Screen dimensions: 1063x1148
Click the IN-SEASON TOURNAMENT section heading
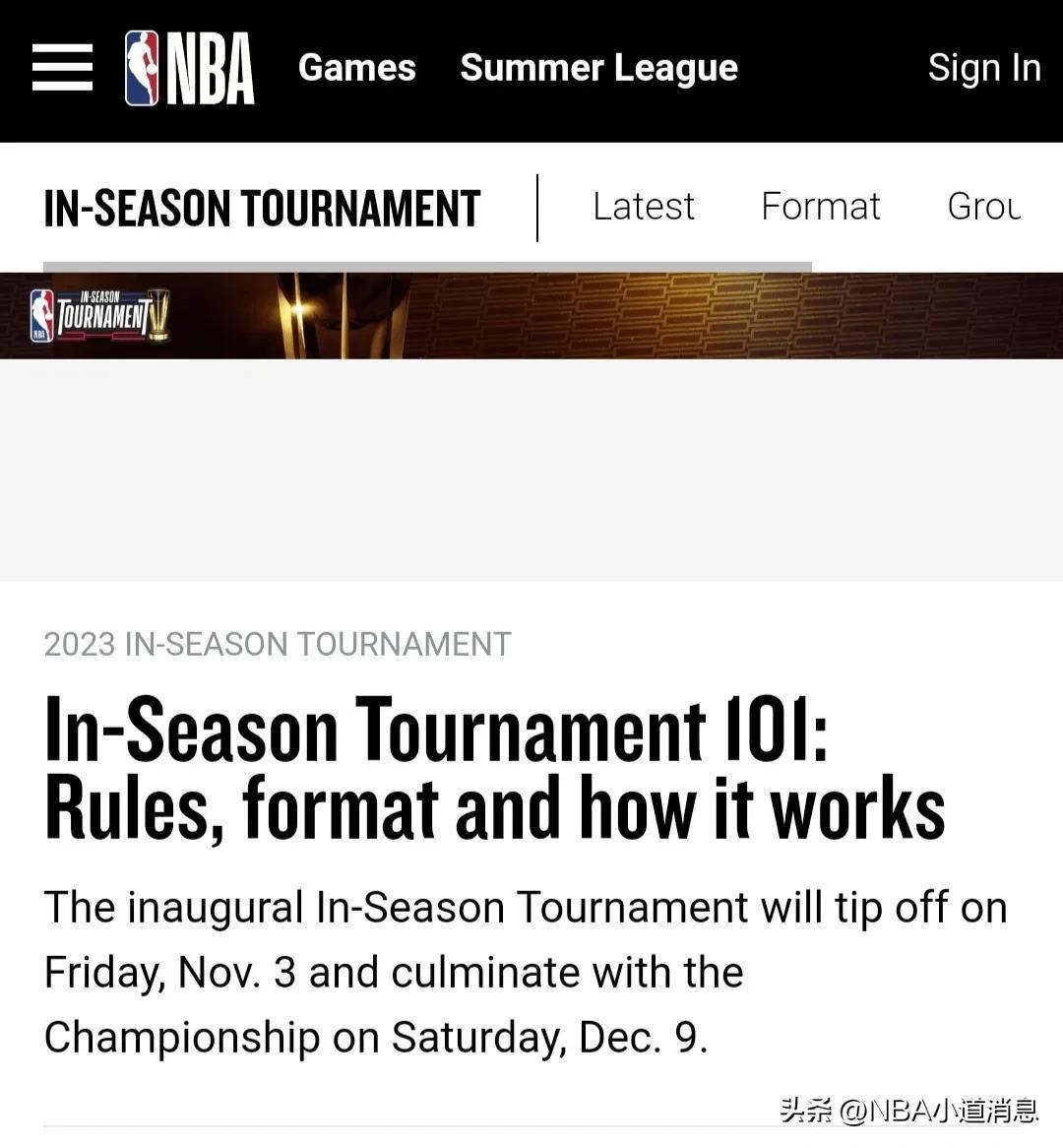point(261,207)
